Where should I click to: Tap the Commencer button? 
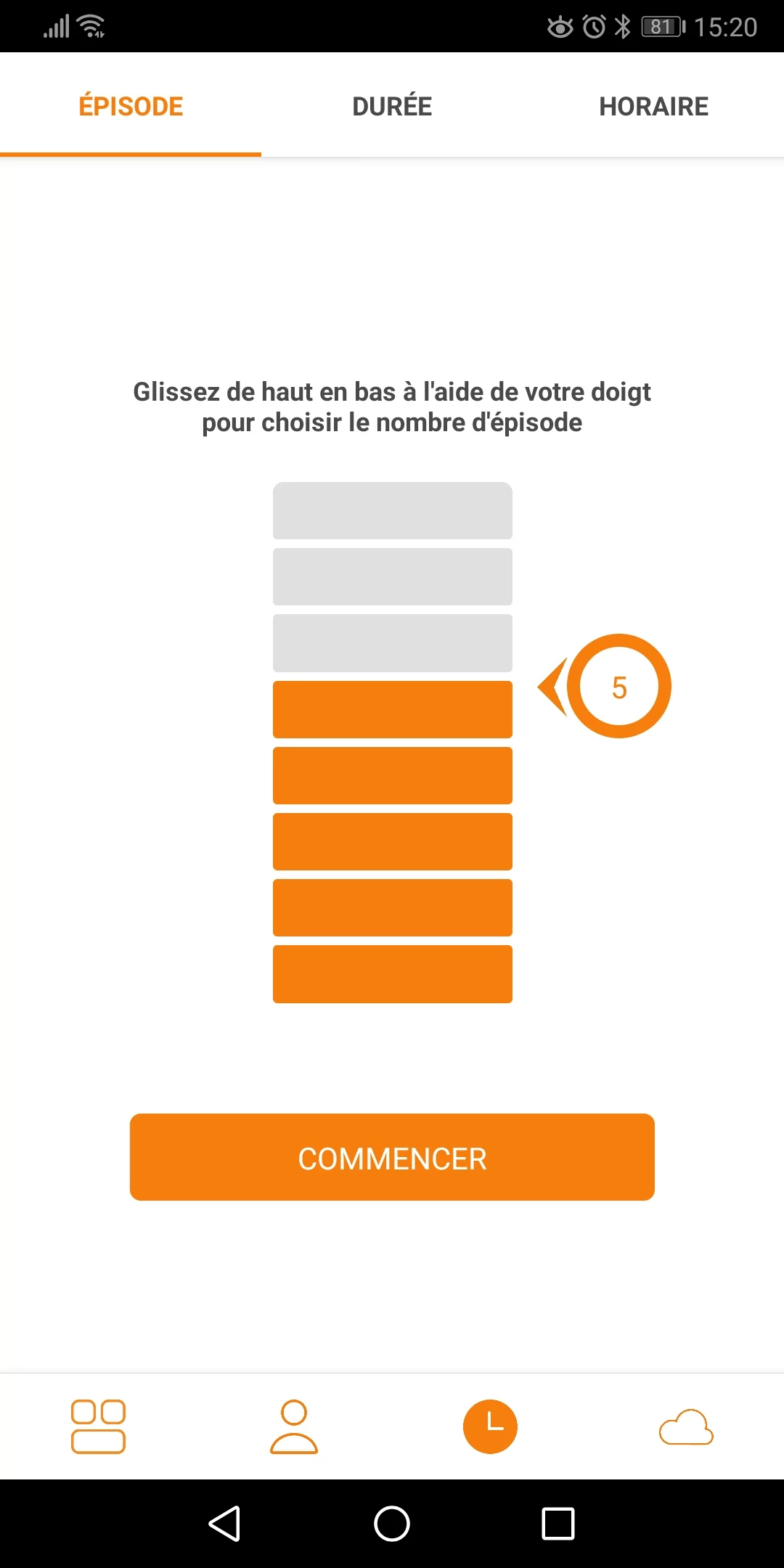(392, 1157)
